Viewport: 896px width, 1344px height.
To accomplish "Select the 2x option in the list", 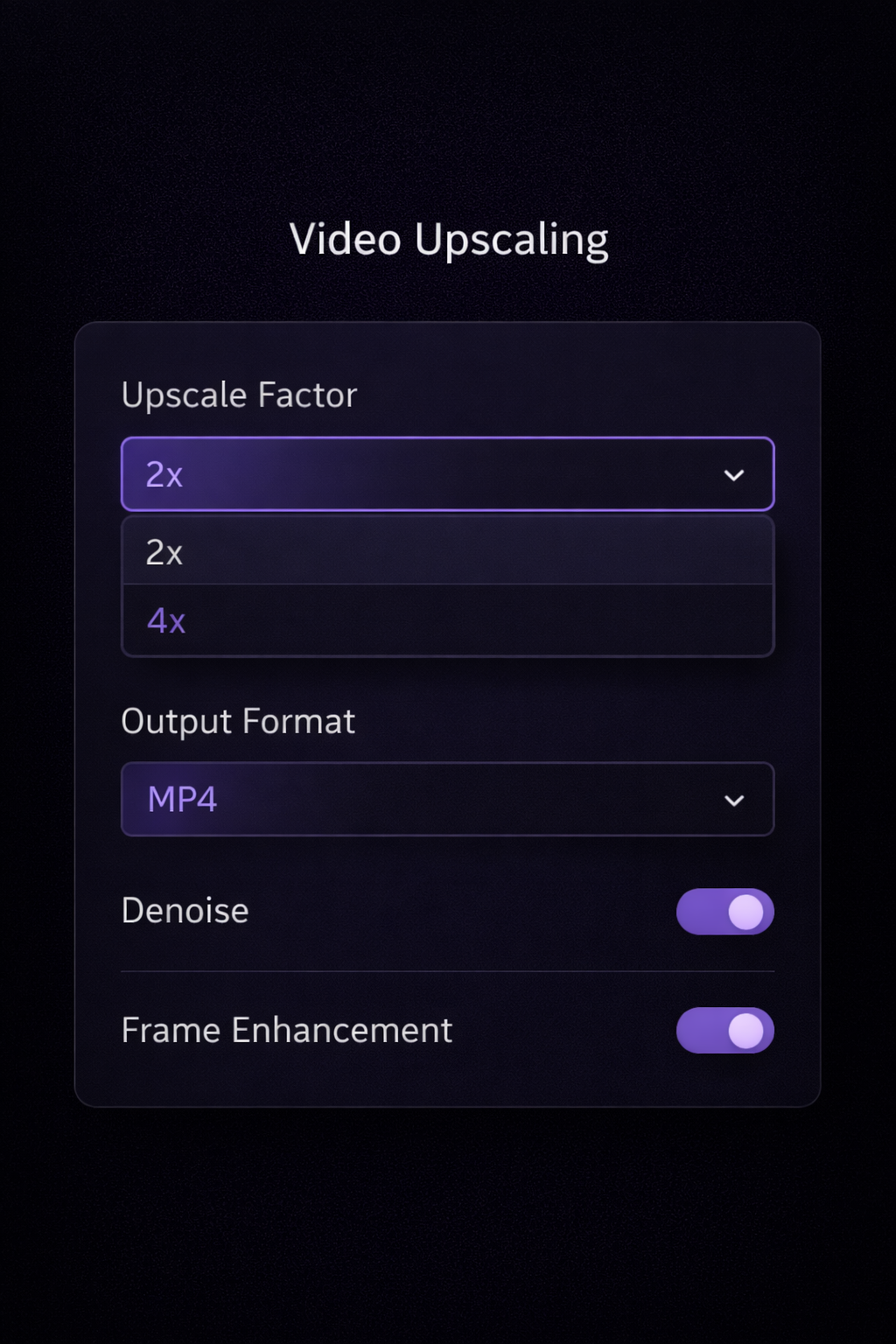I will (x=447, y=552).
